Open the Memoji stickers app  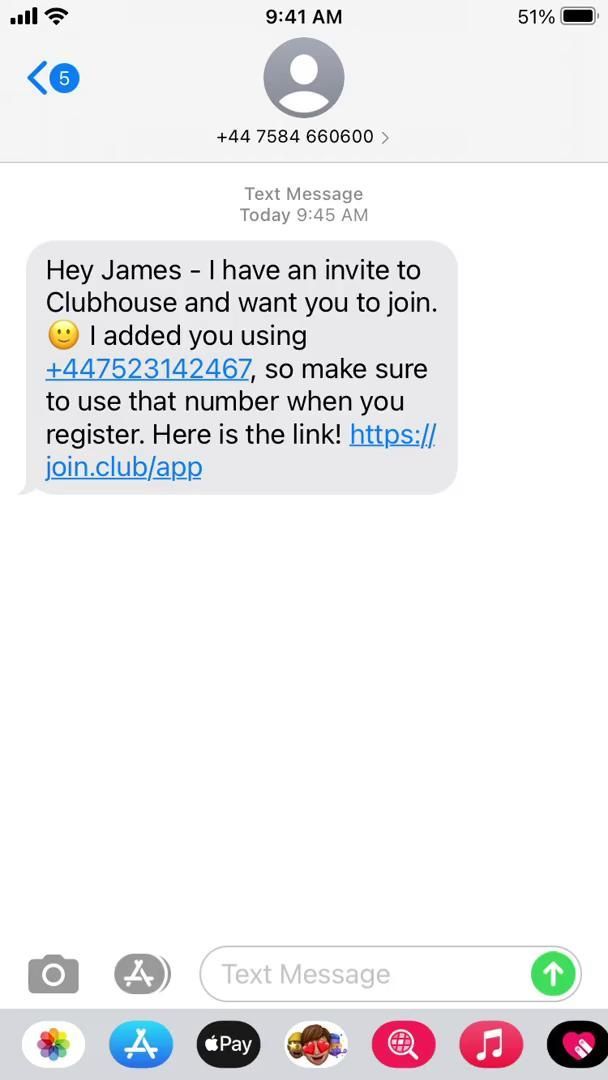[x=316, y=1045]
